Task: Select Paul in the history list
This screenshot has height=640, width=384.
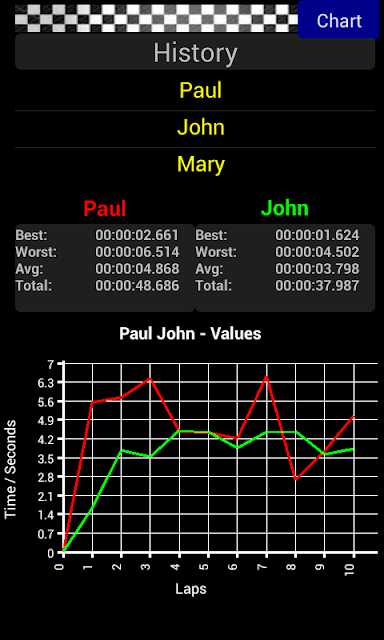Action: pos(195,91)
